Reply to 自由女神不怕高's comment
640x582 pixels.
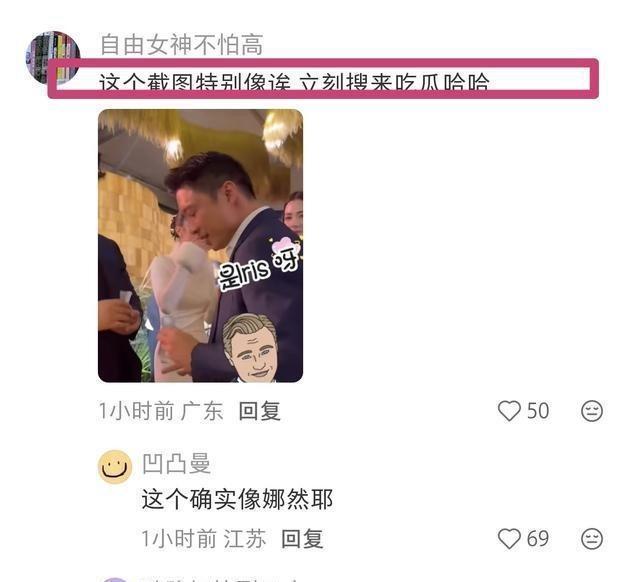[x=259, y=411]
